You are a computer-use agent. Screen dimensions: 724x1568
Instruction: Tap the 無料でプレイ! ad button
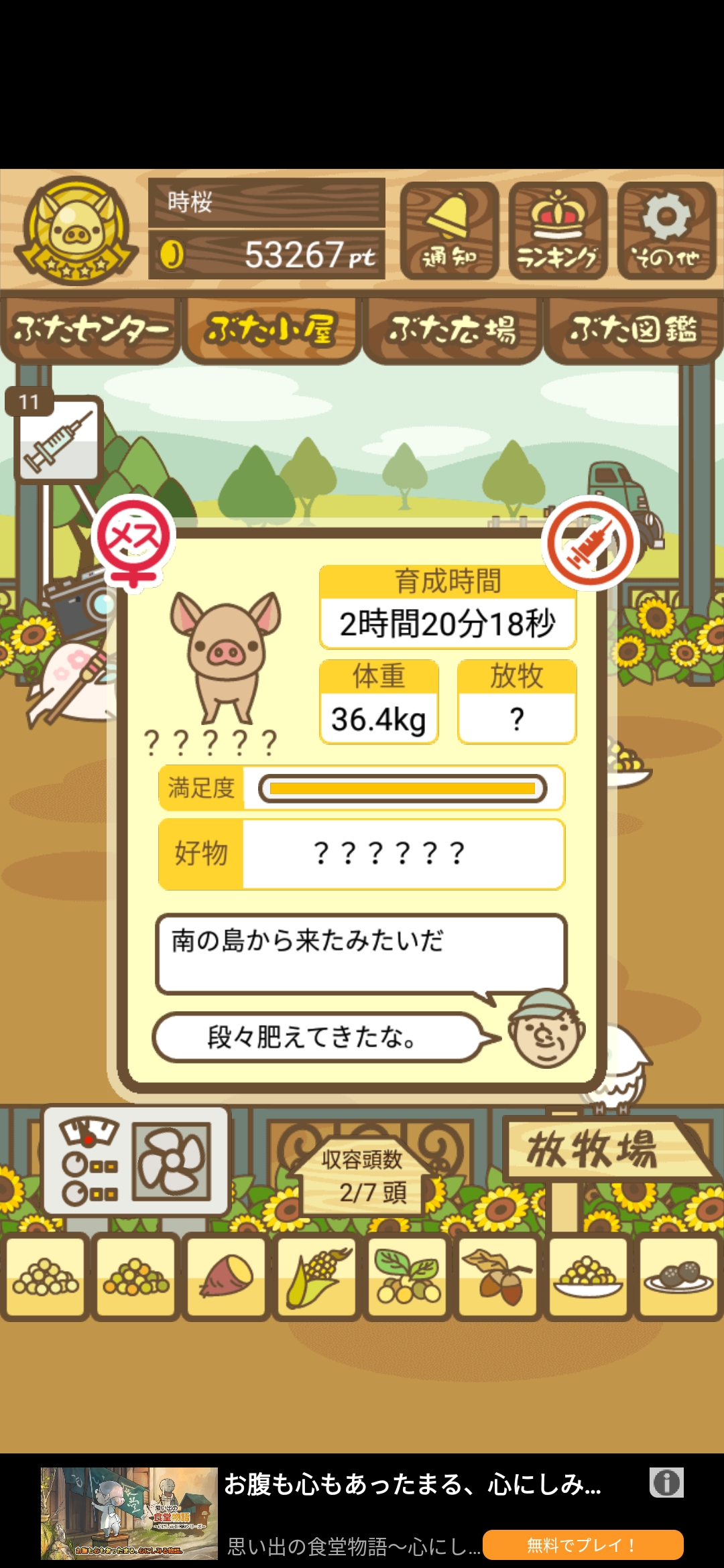(x=582, y=1545)
